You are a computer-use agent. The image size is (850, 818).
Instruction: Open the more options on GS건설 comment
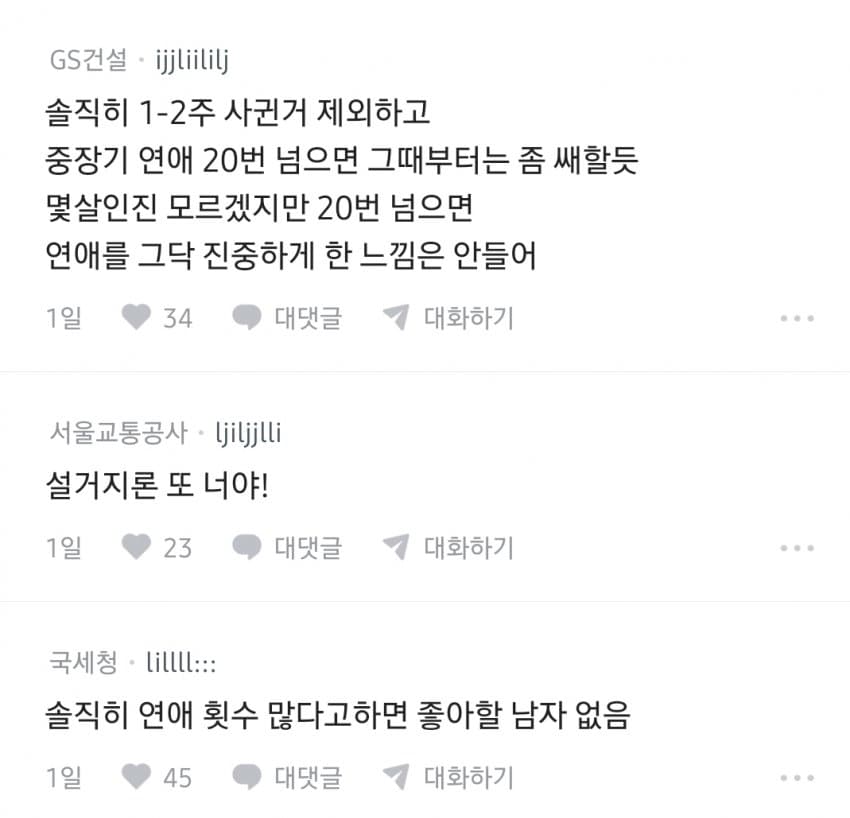coord(797,319)
